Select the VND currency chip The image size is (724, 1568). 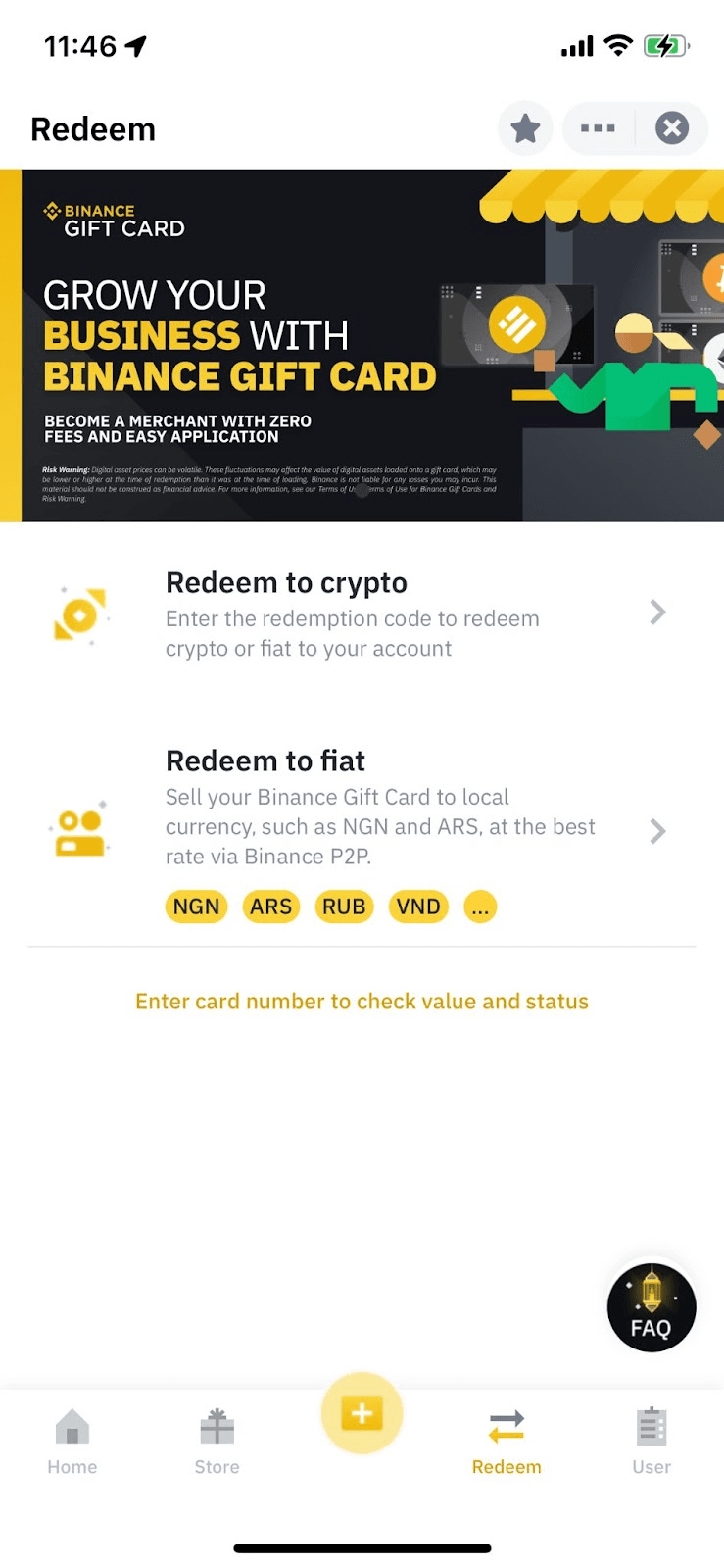[x=418, y=906]
